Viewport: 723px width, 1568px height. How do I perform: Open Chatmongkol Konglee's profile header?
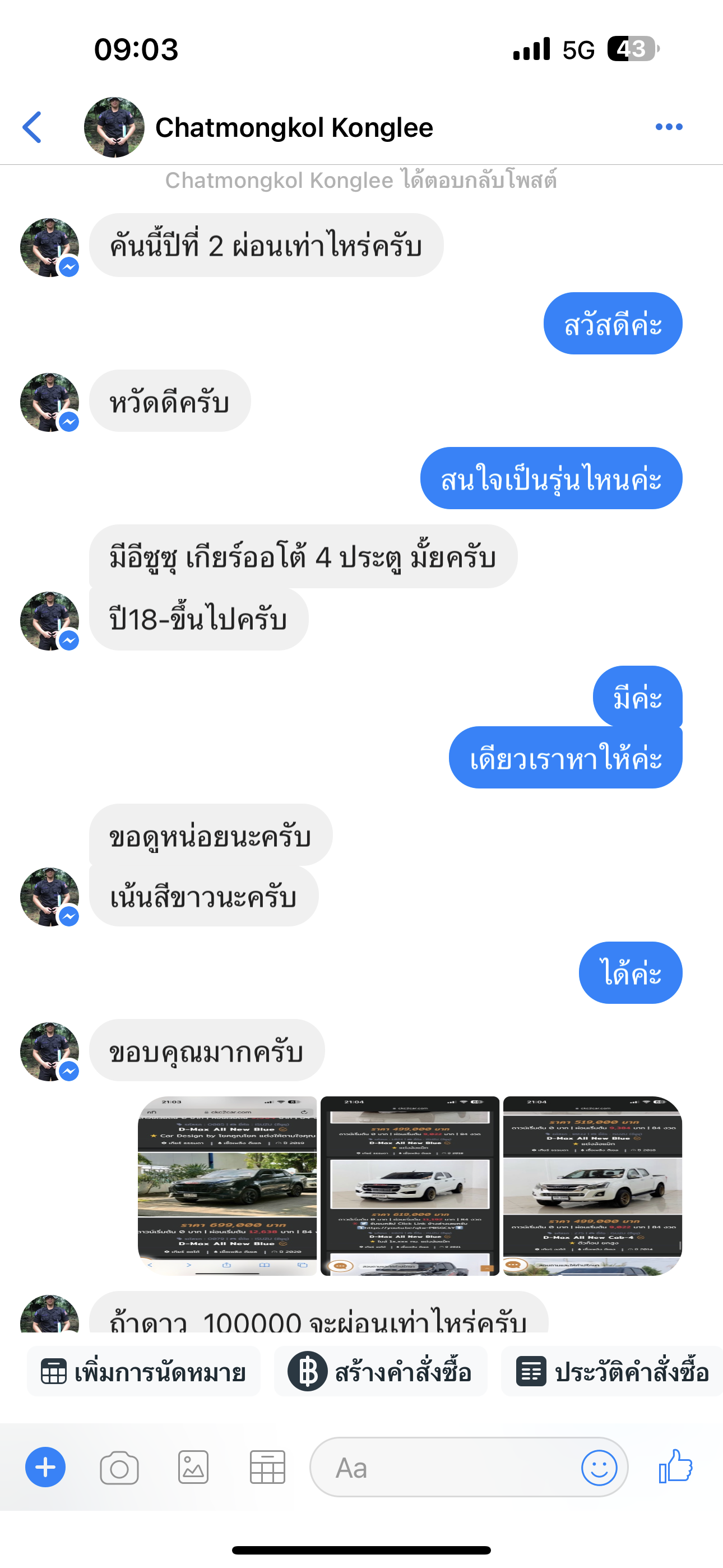258,127
